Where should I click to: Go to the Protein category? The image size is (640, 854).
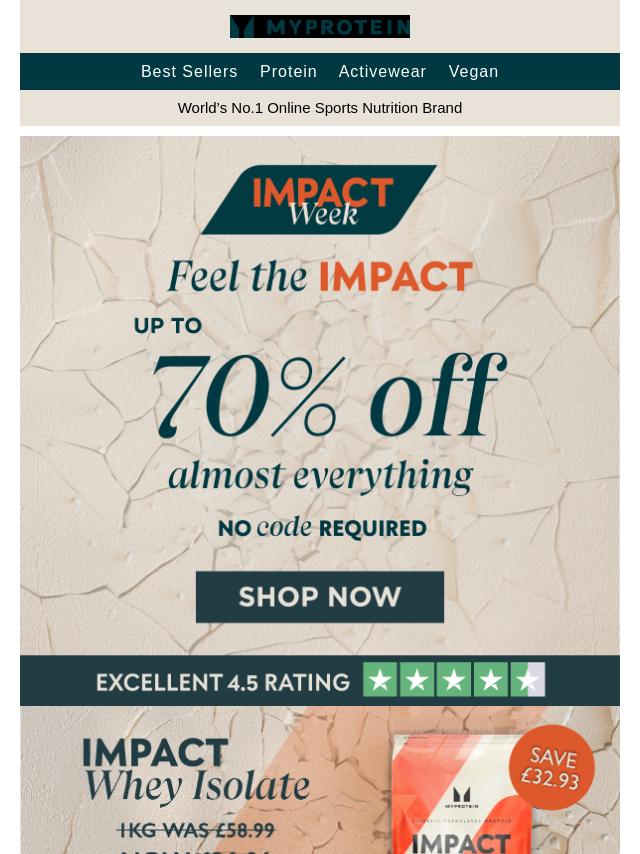click(288, 72)
